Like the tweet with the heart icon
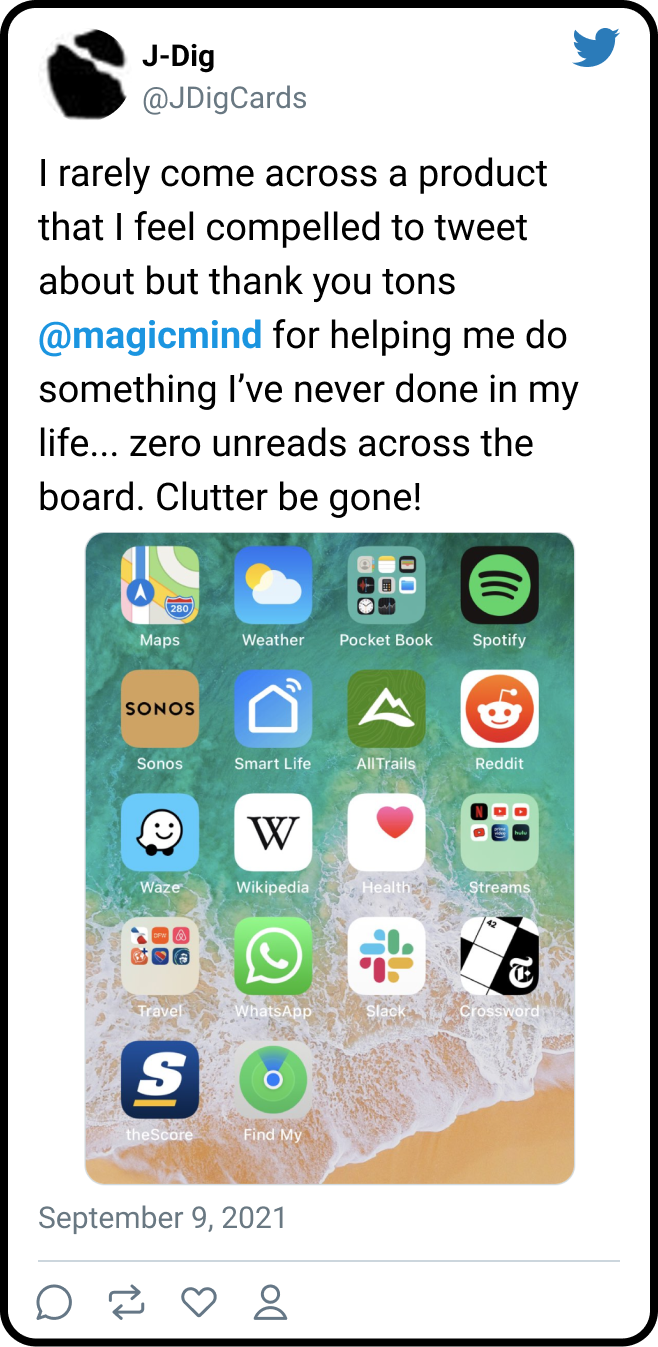The image size is (658, 1347). point(199,1302)
